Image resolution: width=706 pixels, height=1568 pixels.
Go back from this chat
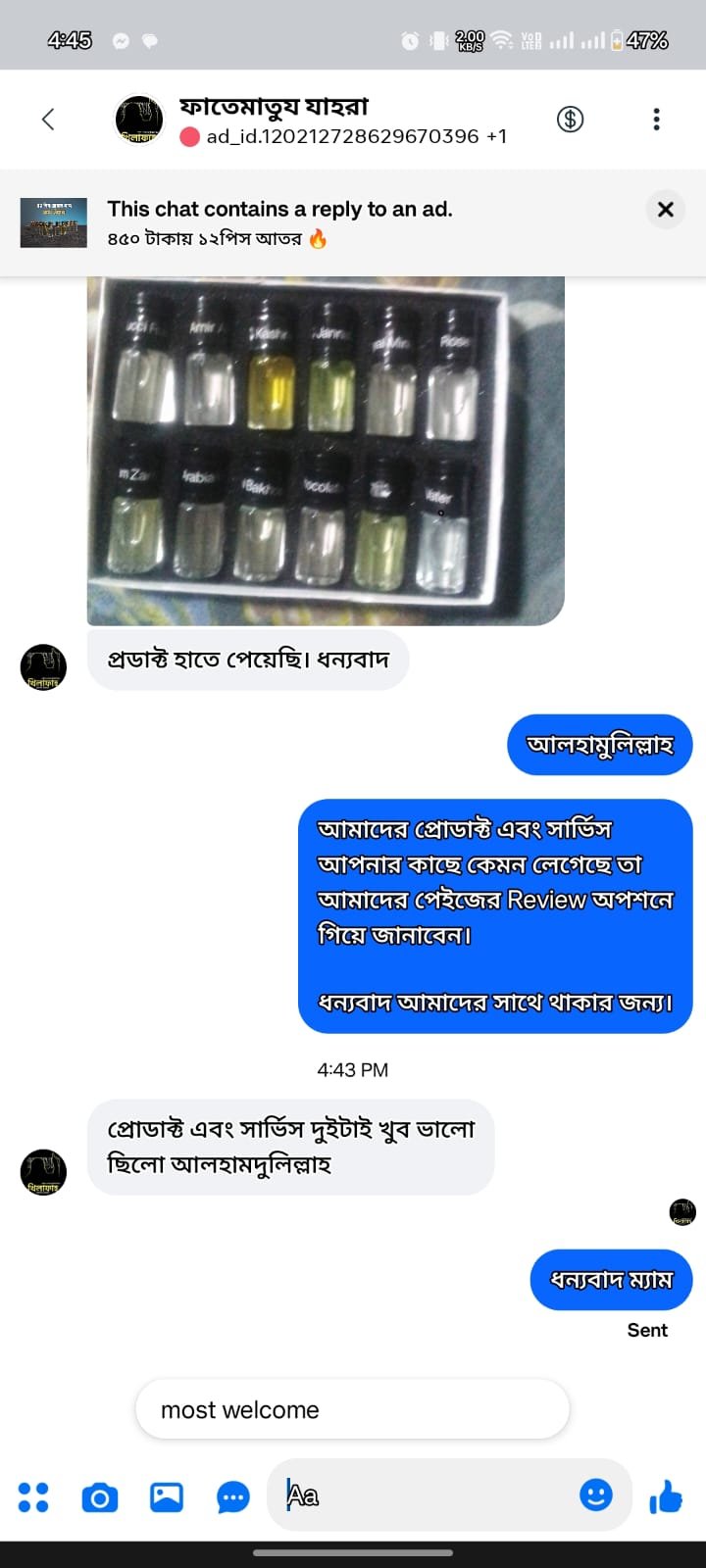[47, 120]
